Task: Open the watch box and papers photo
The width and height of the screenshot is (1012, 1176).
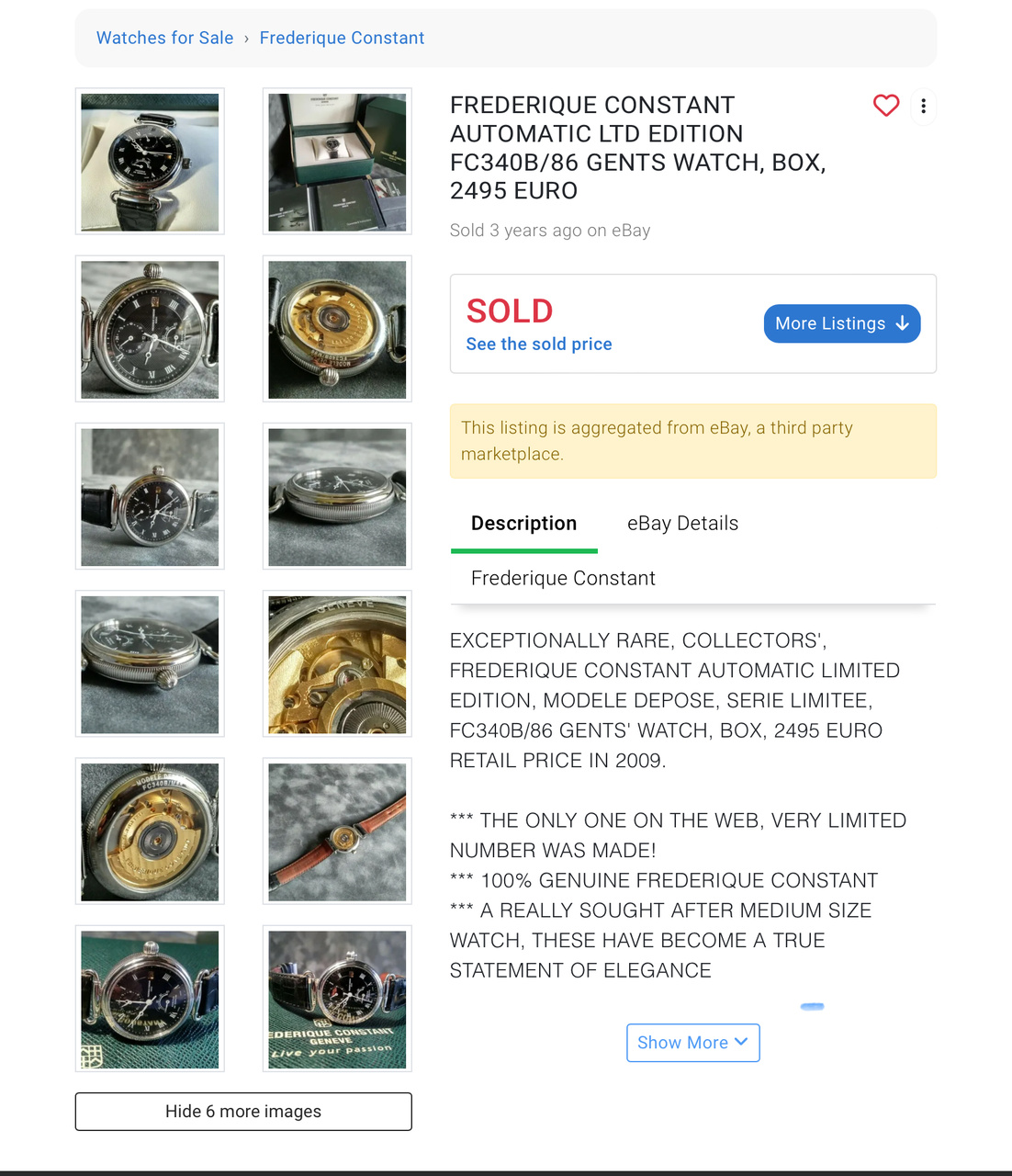Action: 337,162
